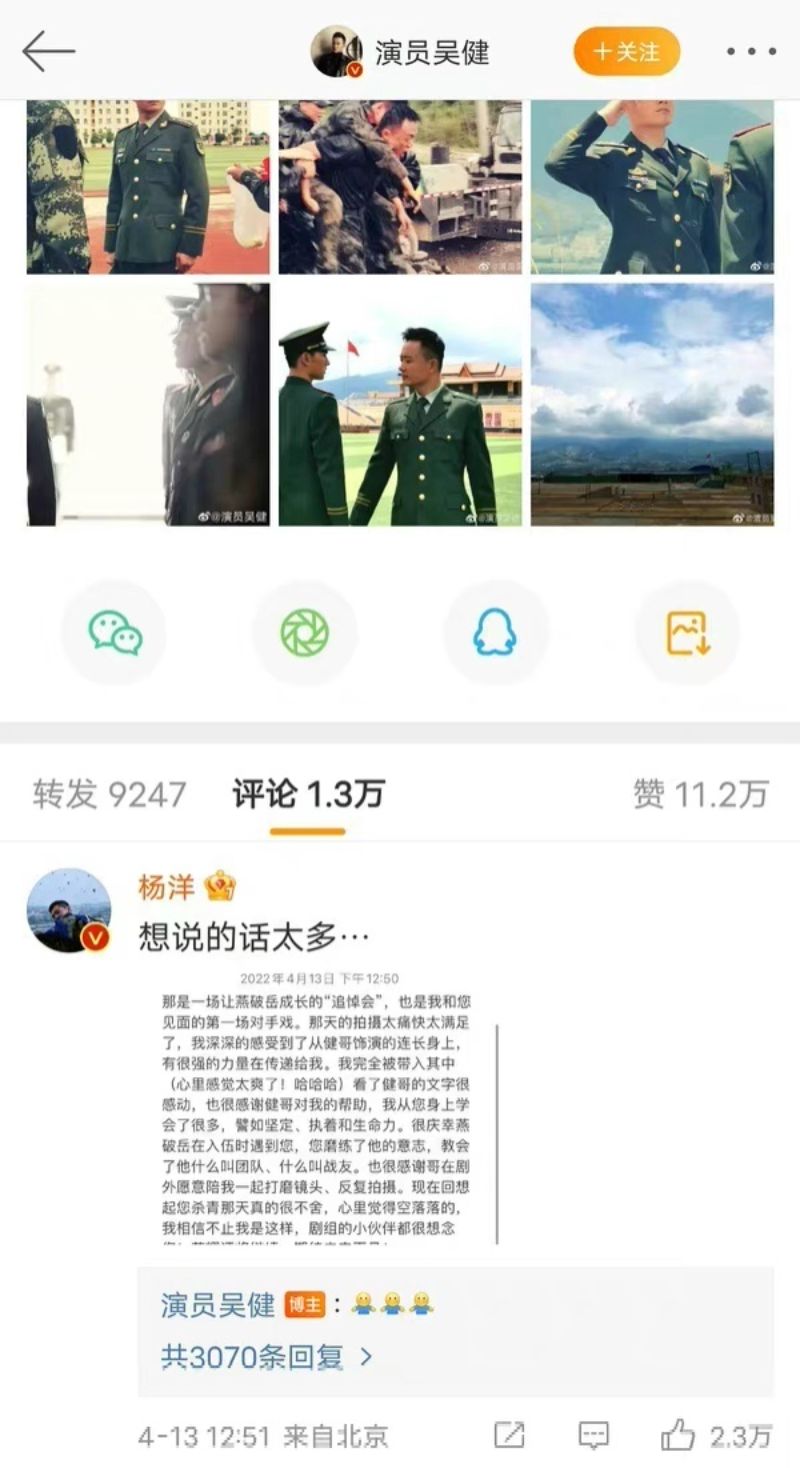Open the cloudy sky landscape photo

click(652, 405)
